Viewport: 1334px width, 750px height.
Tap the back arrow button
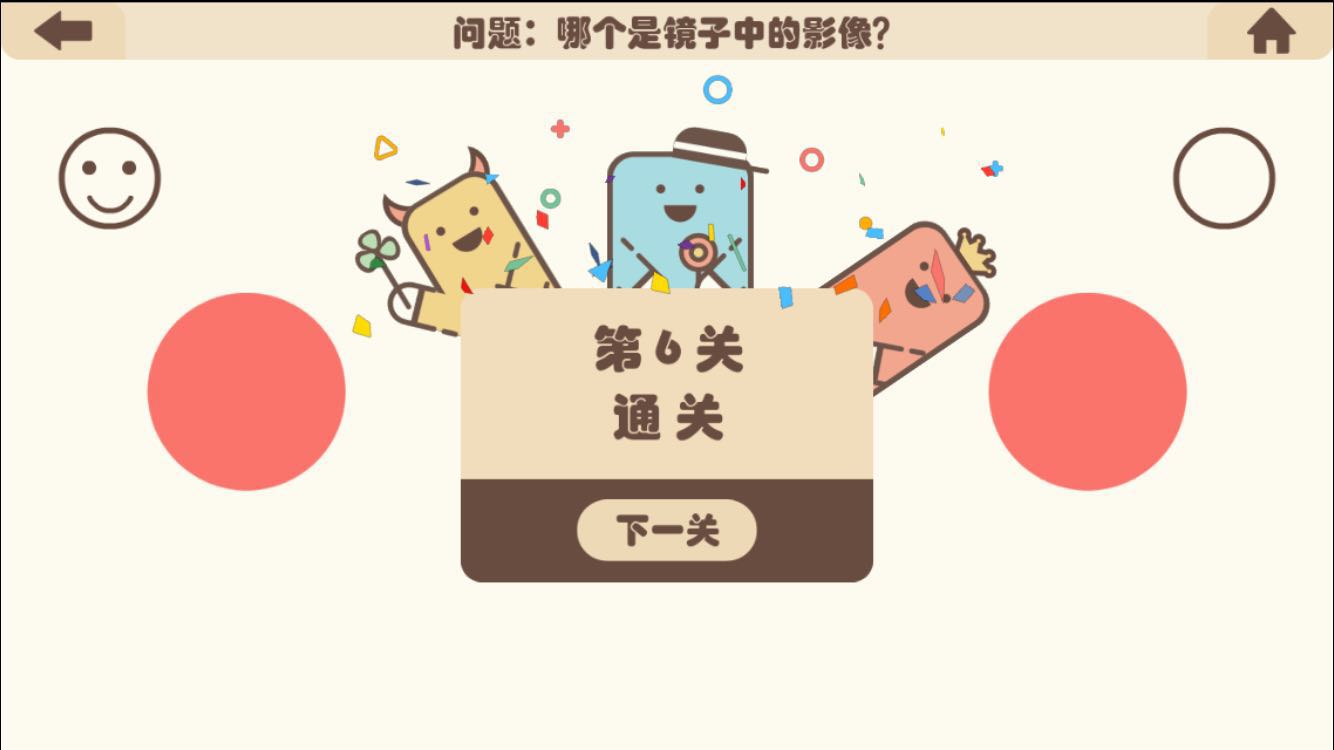tap(63, 32)
